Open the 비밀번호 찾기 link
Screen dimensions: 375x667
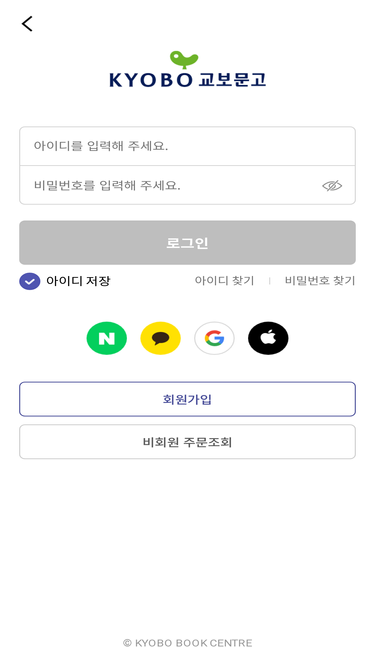pos(320,281)
